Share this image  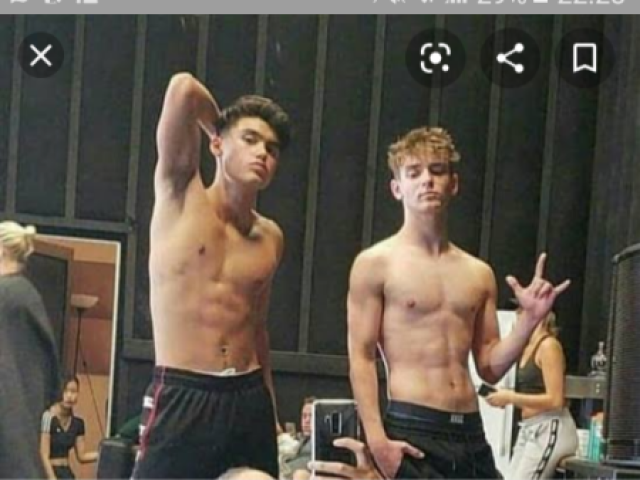(x=510, y=58)
